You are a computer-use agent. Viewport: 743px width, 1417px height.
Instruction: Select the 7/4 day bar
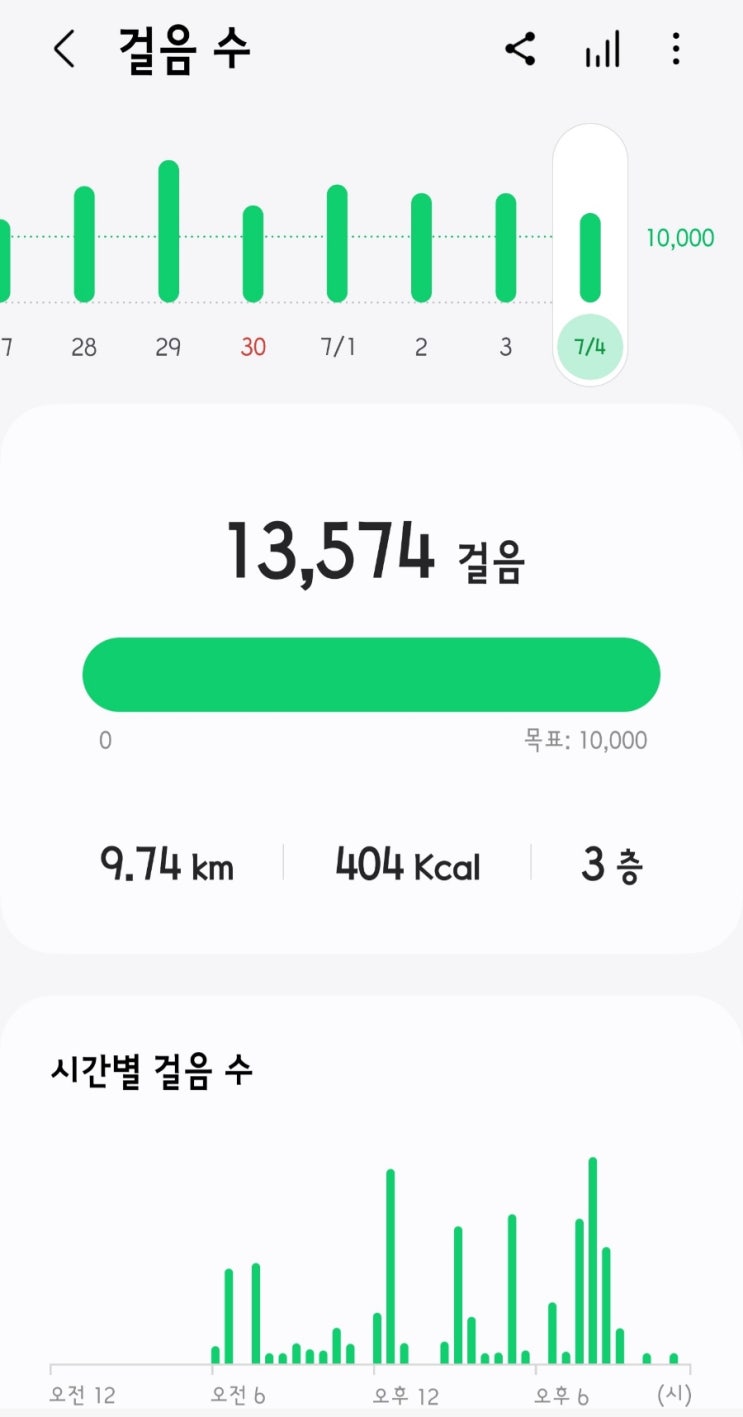click(590, 258)
